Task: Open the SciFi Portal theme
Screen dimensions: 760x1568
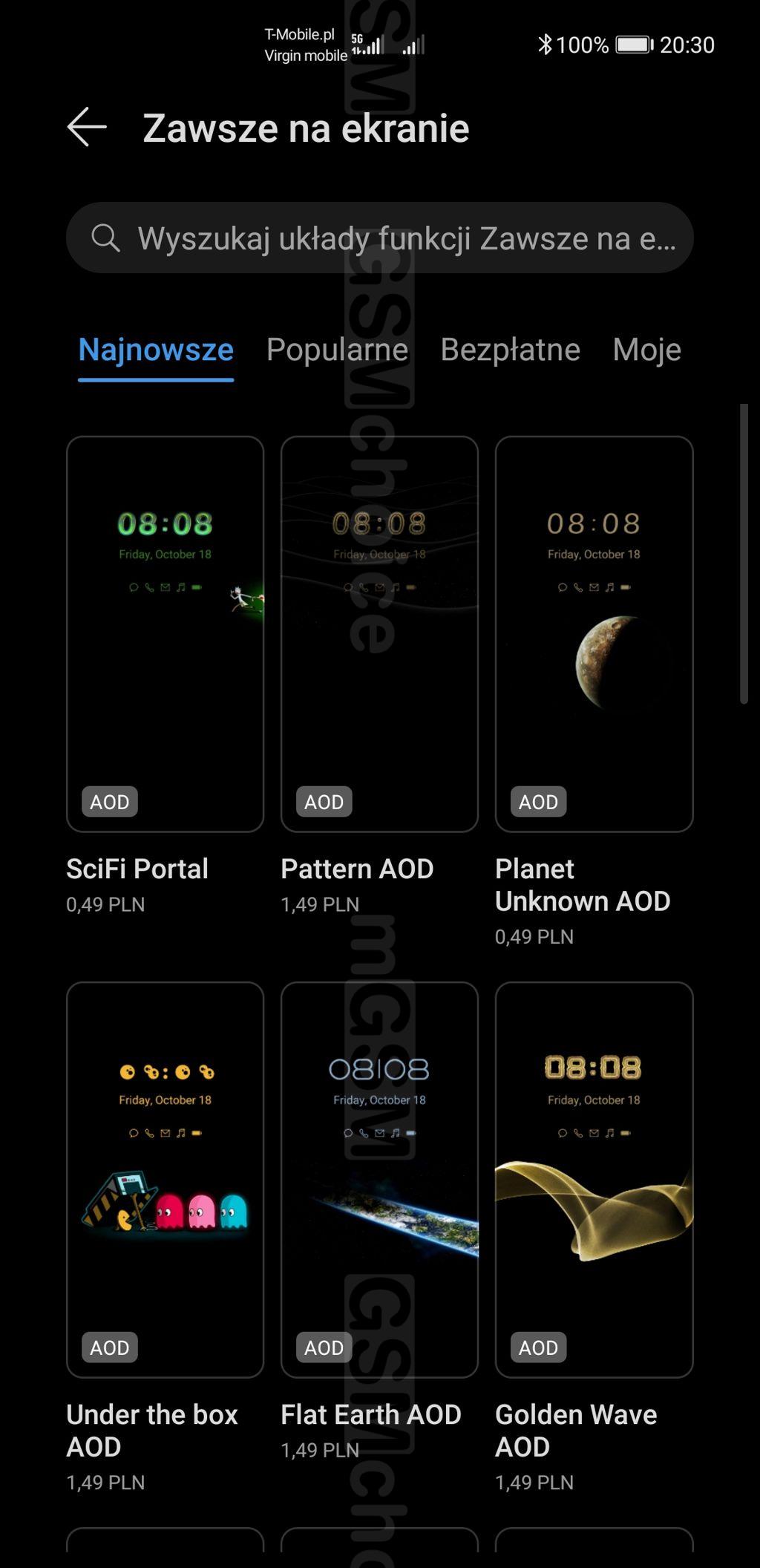Action: point(165,633)
